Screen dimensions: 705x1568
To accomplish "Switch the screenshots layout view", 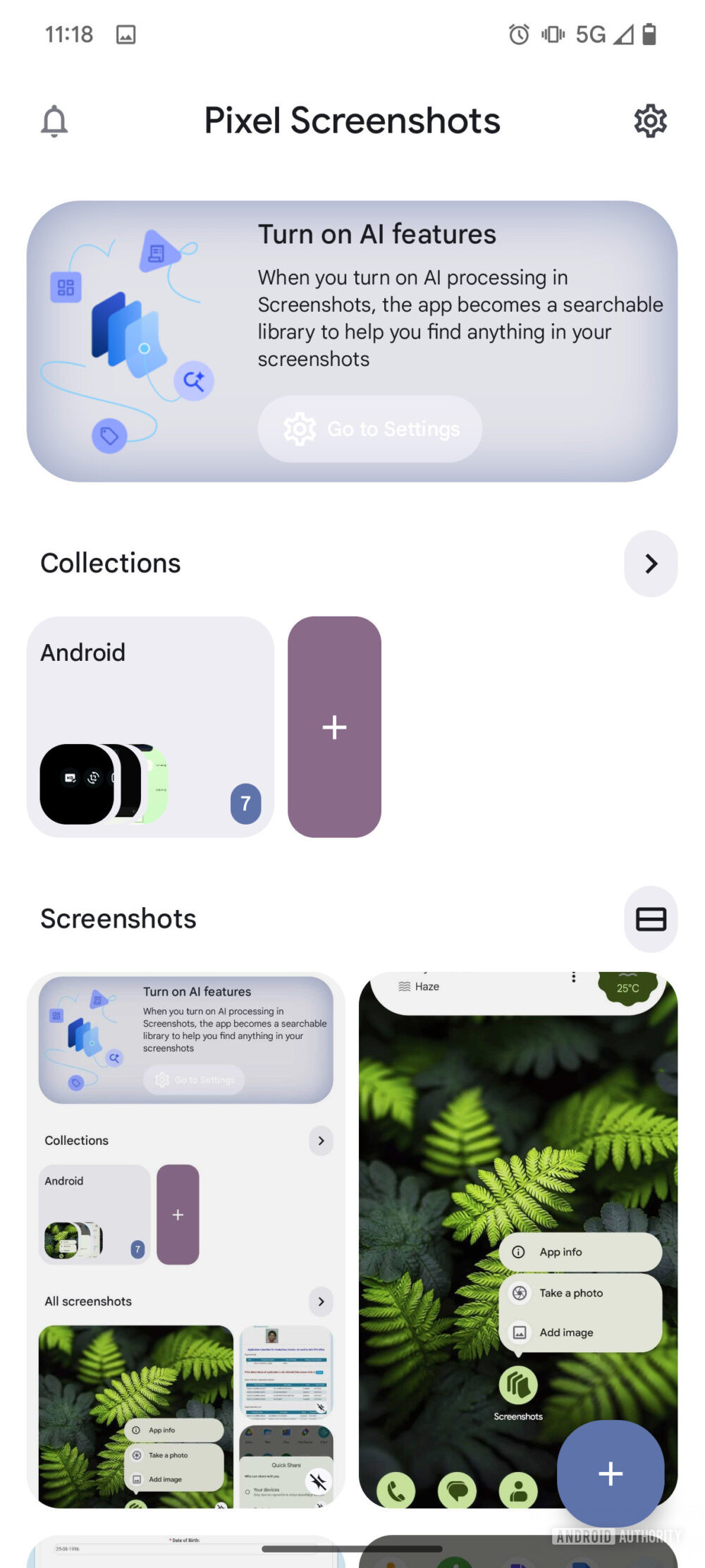I will pyautogui.click(x=651, y=919).
